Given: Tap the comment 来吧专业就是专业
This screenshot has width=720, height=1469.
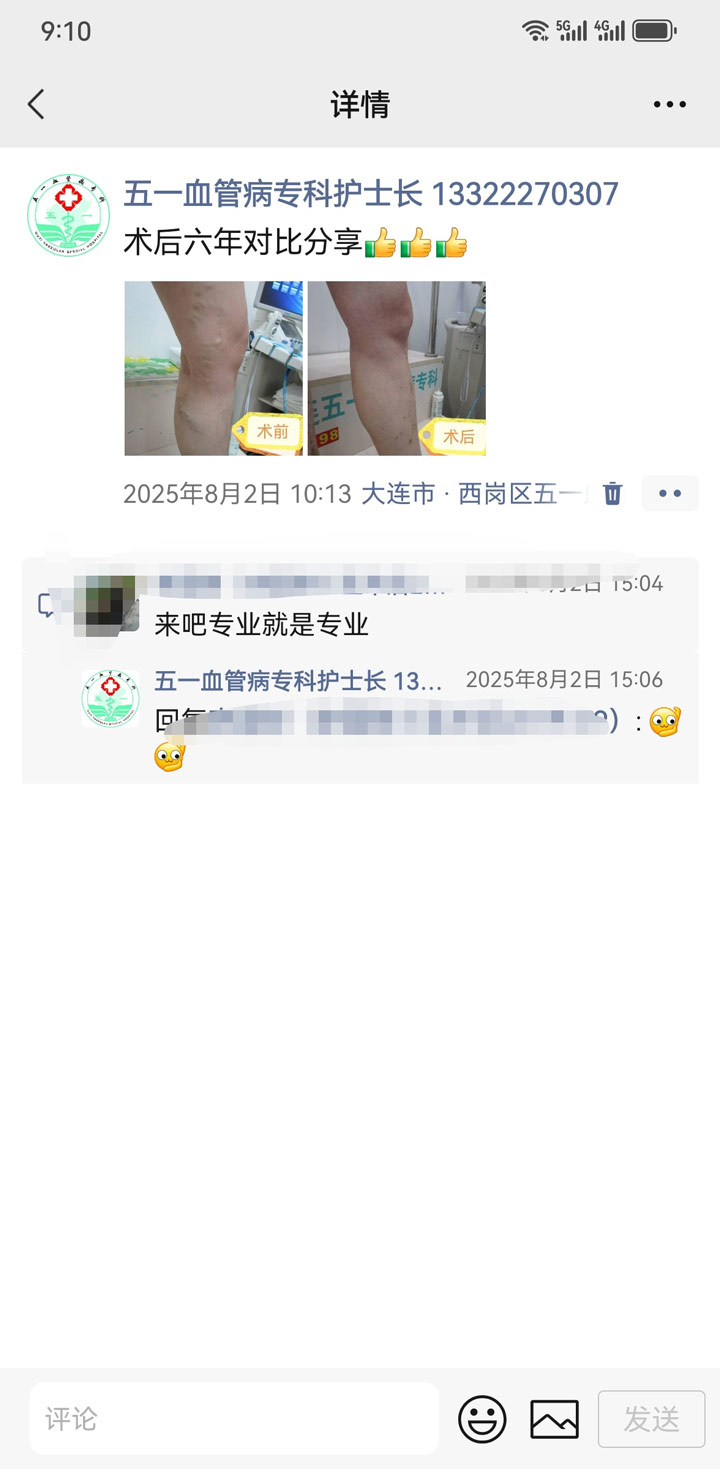Looking at the screenshot, I should tap(262, 625).
